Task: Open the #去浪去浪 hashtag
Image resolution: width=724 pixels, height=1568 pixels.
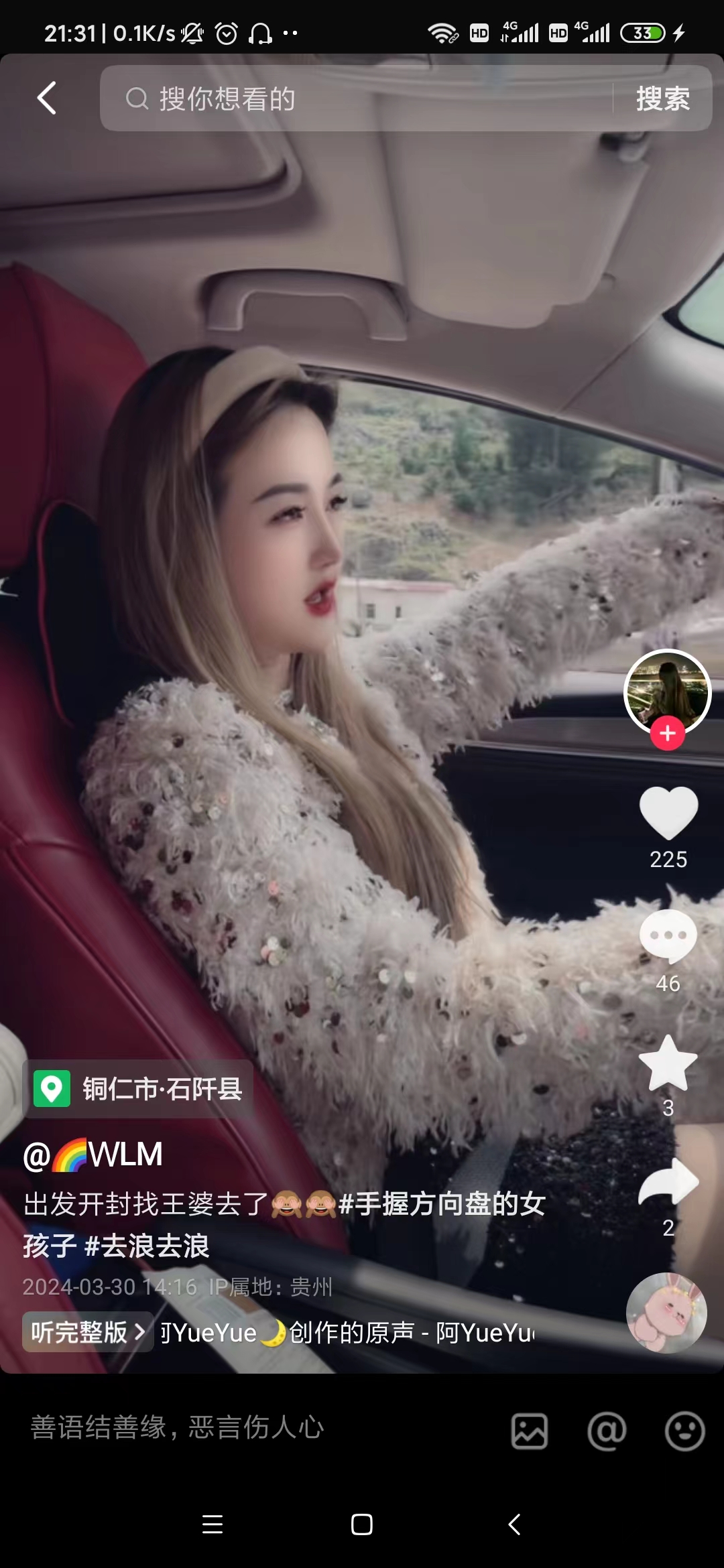Action: click(147, 1246)
